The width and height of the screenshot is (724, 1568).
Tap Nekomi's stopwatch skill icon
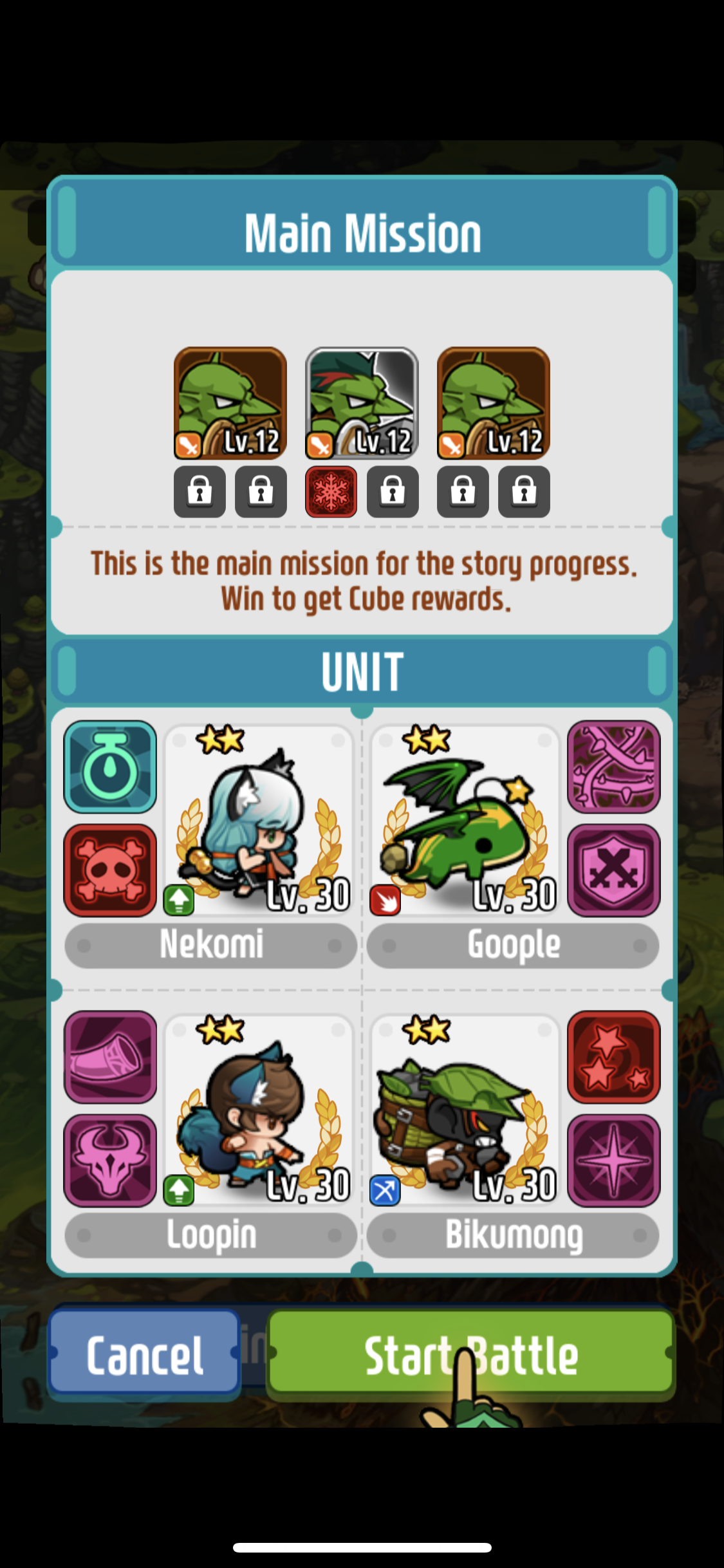110,767
